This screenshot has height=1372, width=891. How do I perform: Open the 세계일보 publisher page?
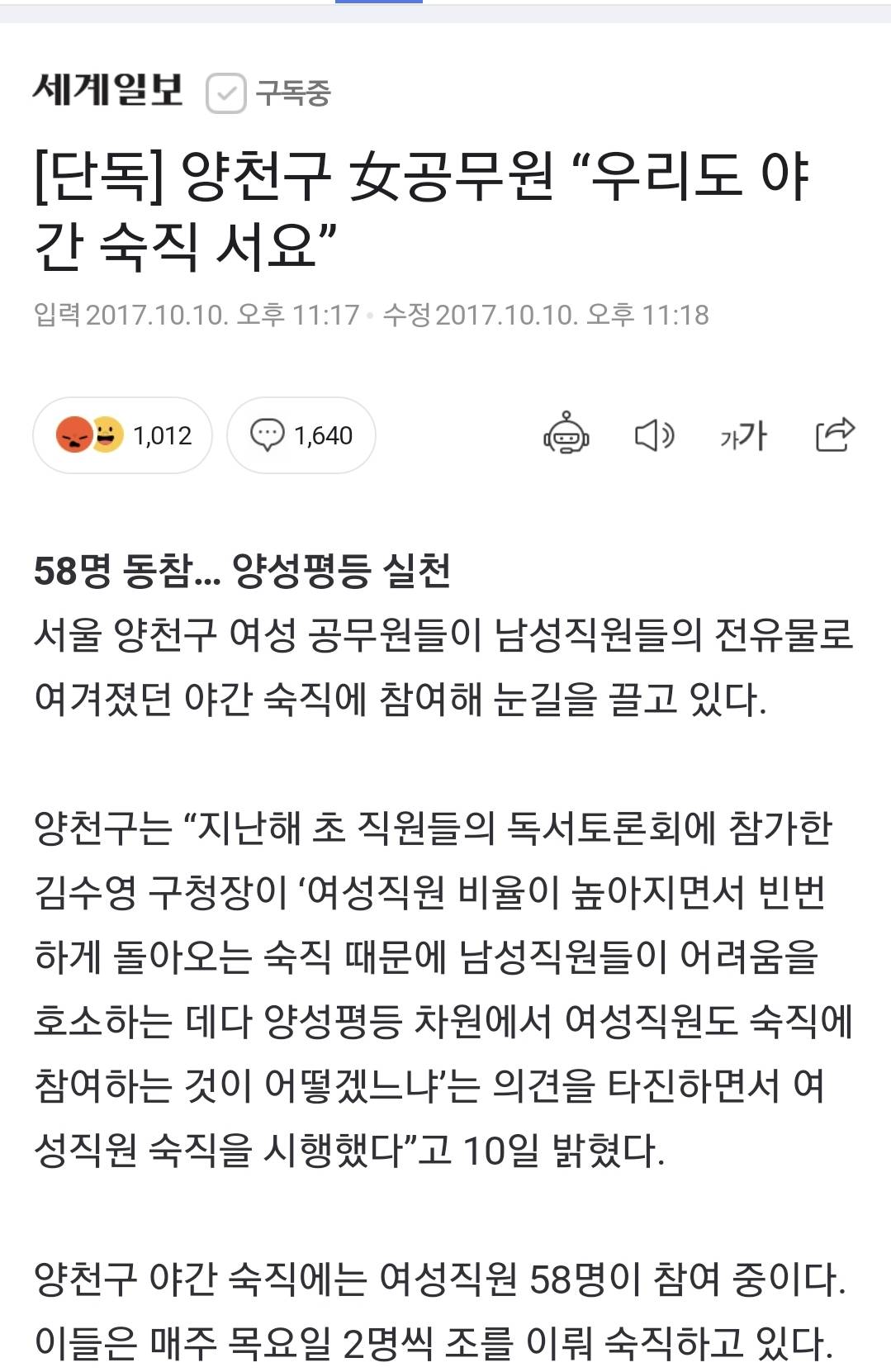click(108, 90)
